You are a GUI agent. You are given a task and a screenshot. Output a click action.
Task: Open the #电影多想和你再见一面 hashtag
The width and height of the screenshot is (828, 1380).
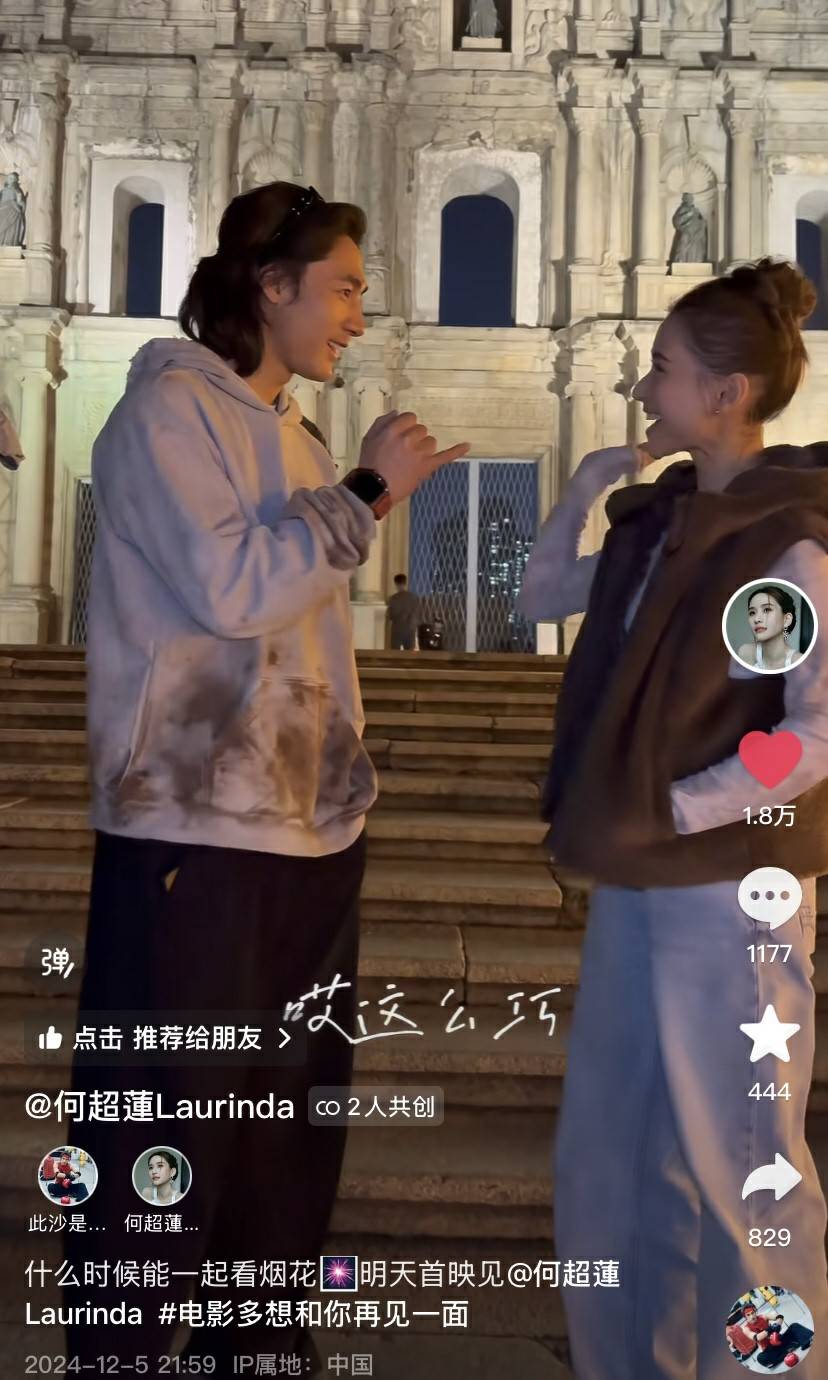click(314, 1313)
